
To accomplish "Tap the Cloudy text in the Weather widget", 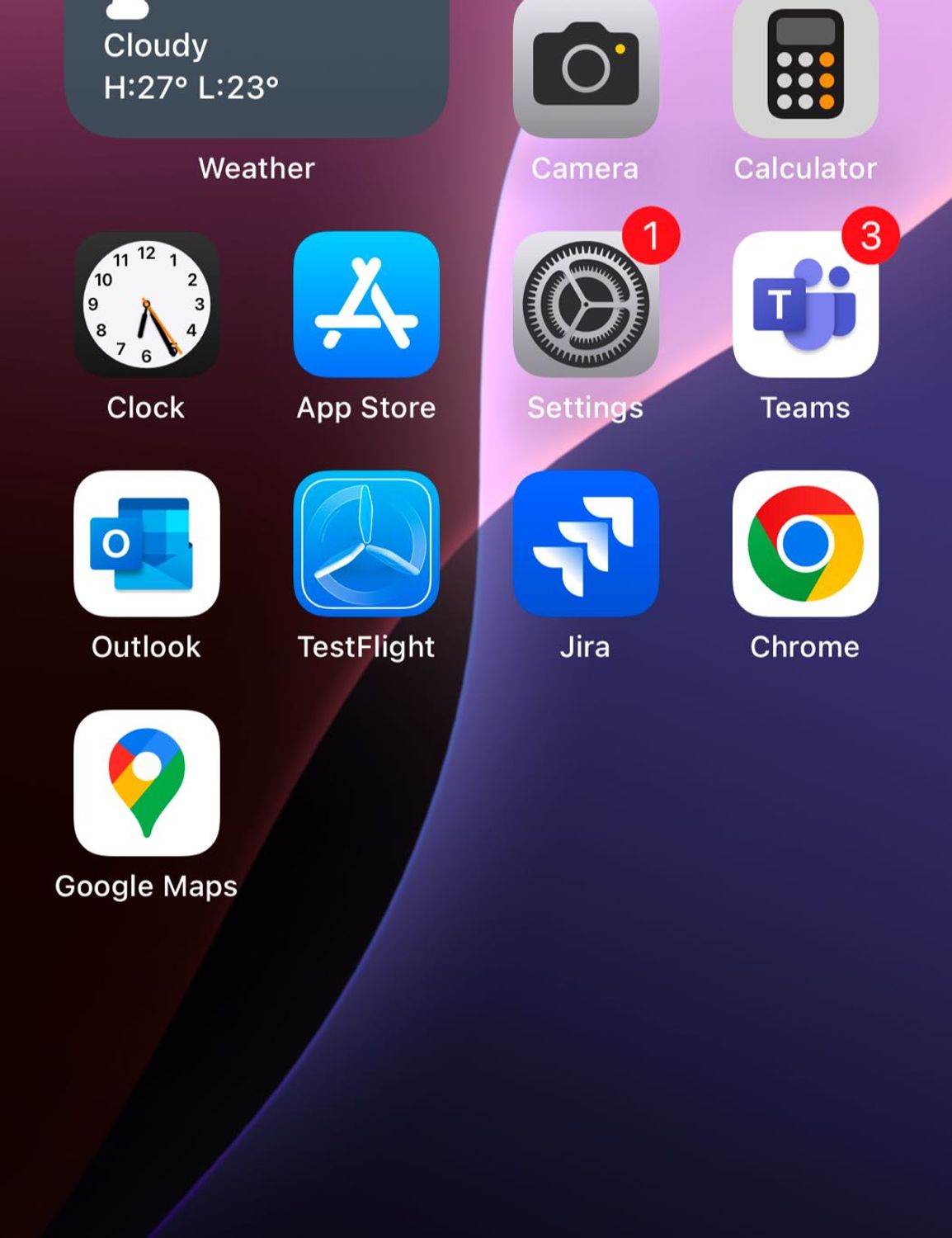I will (156, 45).
